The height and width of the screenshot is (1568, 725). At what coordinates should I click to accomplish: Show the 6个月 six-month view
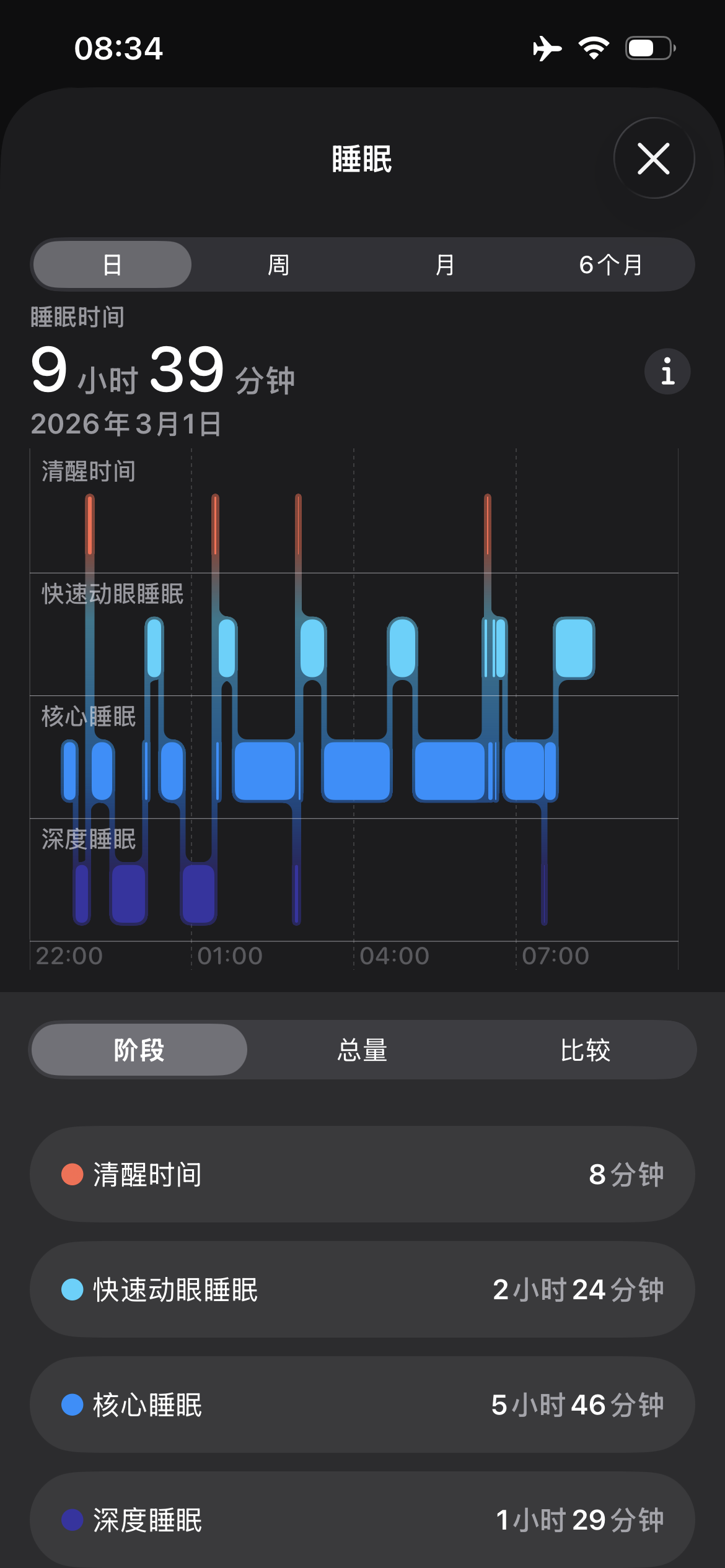click(611, 265)
